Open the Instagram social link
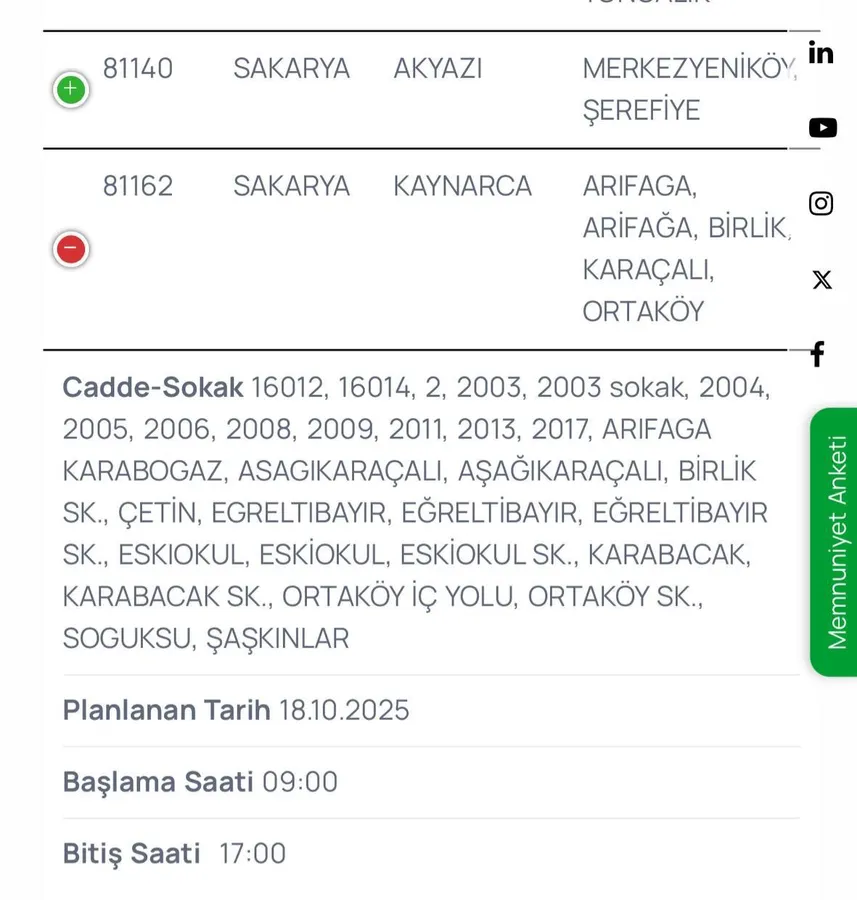The height and width of the screenshot is (900, 857). click(821, 204)
